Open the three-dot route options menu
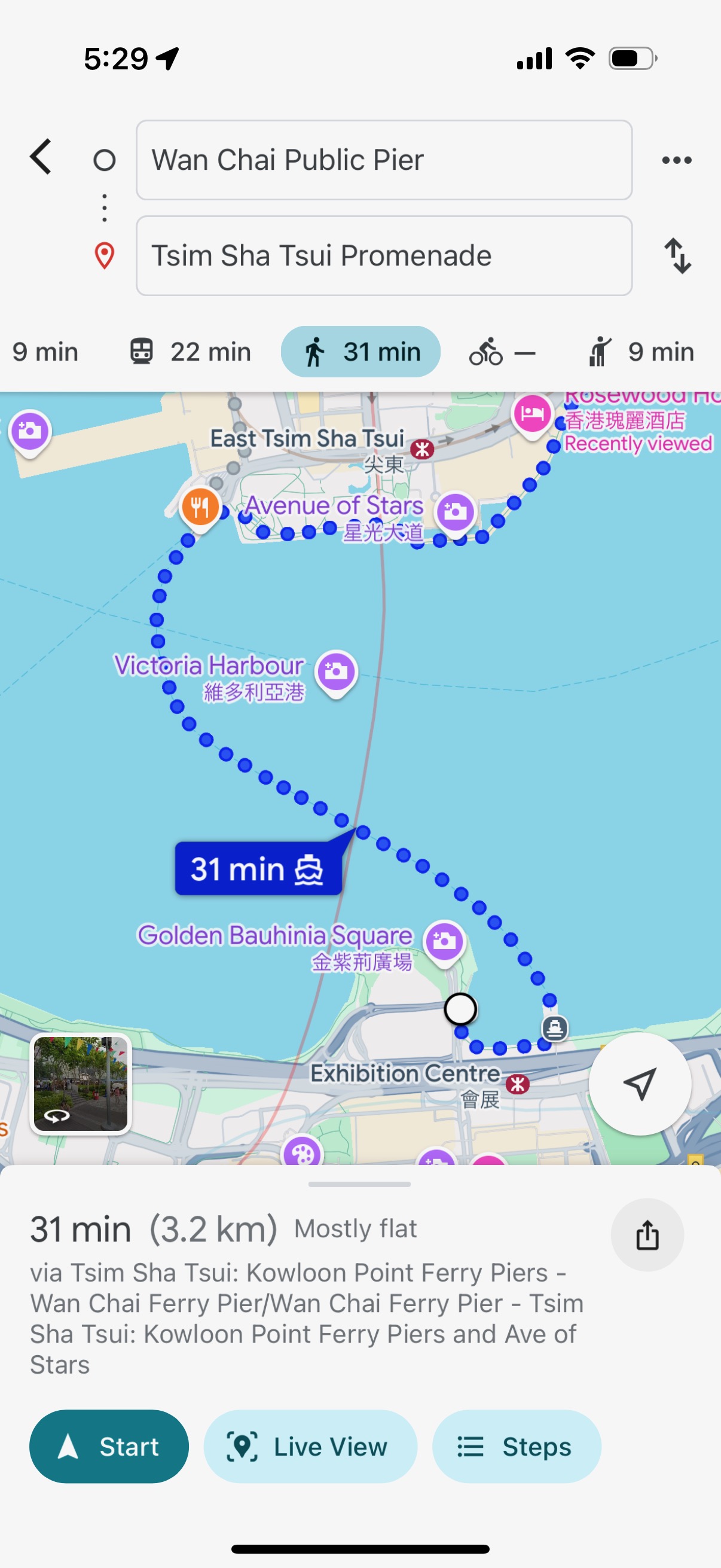The height and width of the screenshot is (1568, 721). [677, 160]
